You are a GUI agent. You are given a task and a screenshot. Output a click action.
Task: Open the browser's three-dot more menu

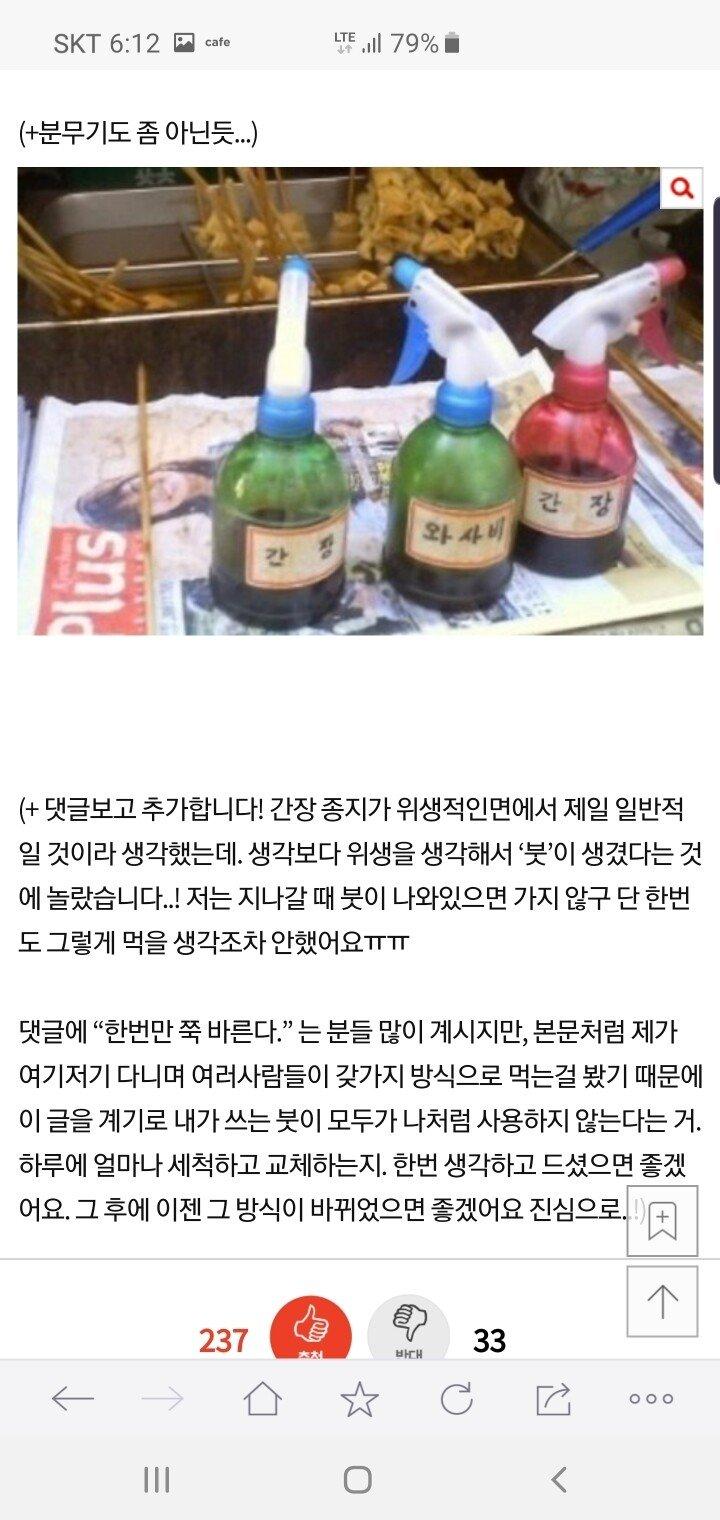(651, 1399)
